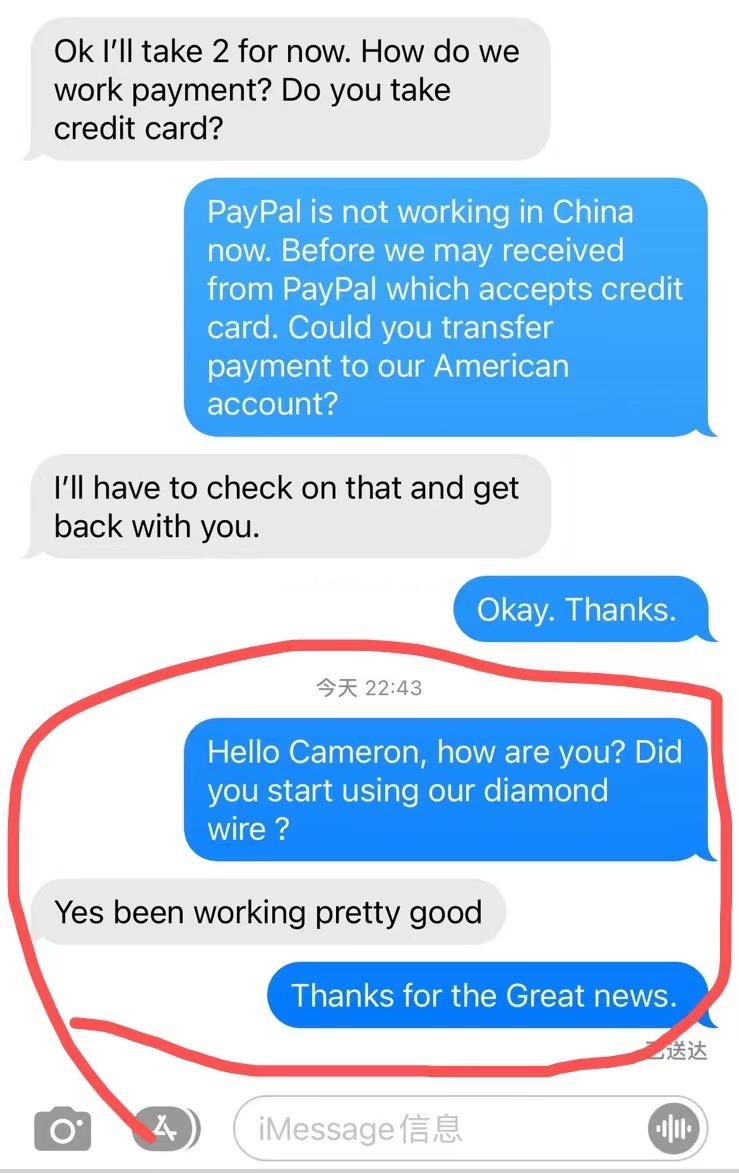Focus the iMessage text input field
The height and width of the screenshot is (1173, 739).
(x=440, y=1130)
